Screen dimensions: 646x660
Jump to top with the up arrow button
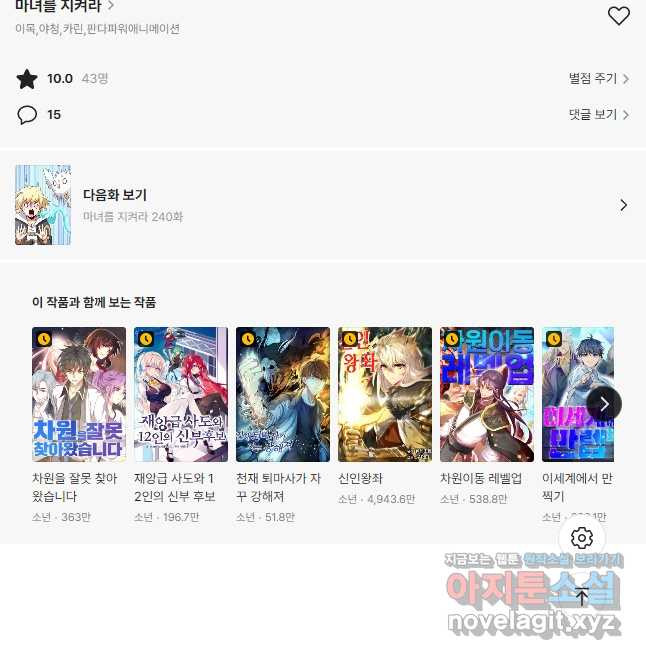(x=582, y=597)
